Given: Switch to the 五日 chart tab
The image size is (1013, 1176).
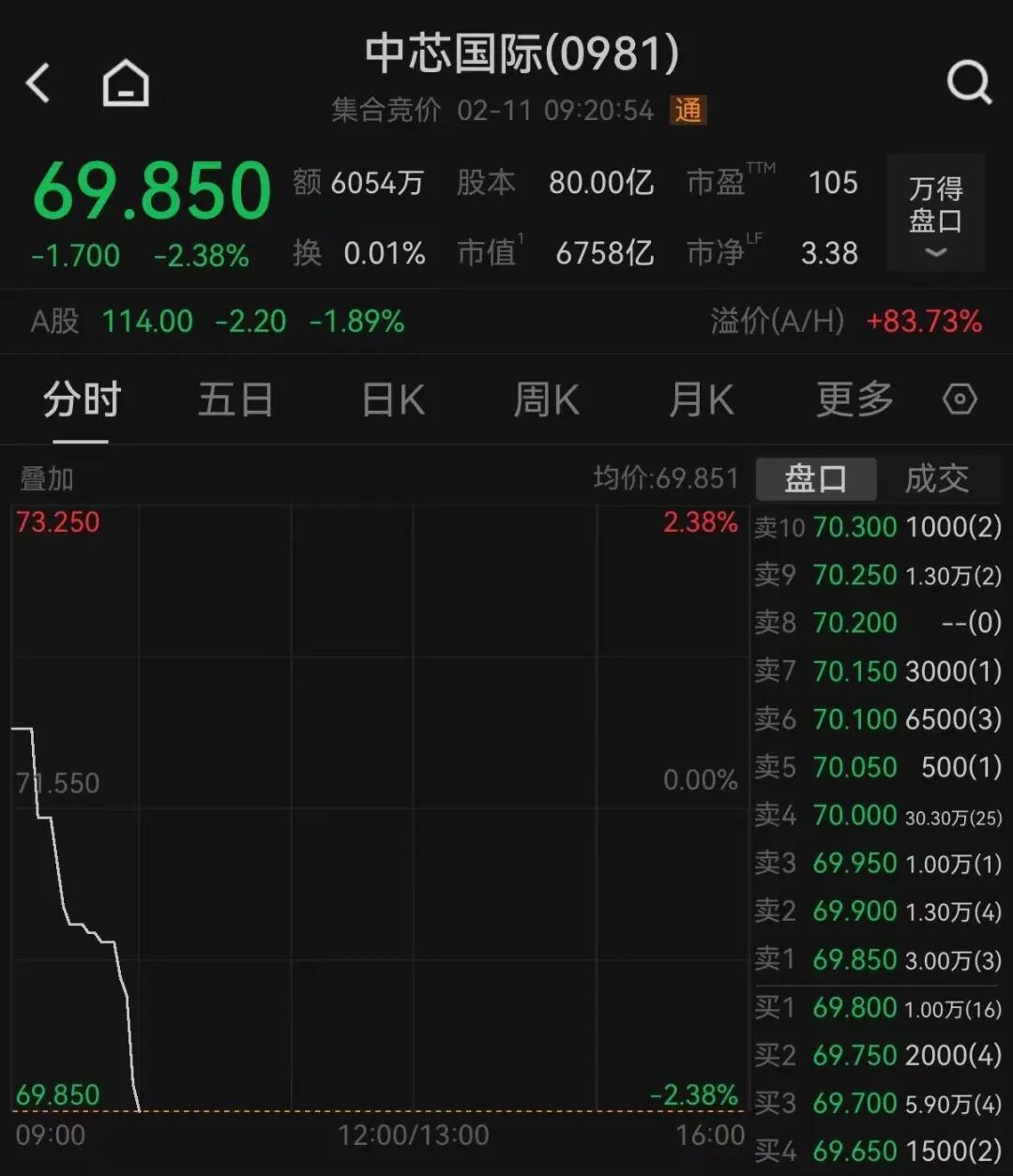Looking at the screenshot, I should [235, 400].
